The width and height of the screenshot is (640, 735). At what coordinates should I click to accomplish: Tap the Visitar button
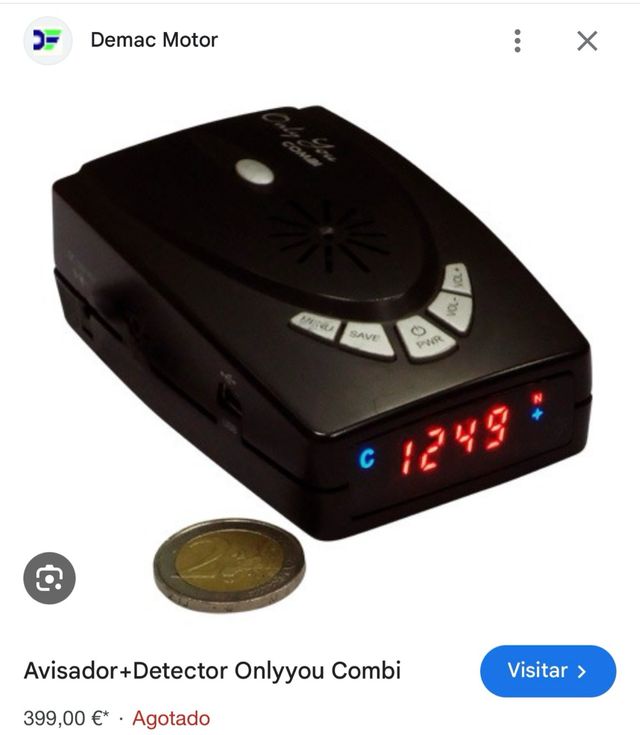[x=547, y=671]
